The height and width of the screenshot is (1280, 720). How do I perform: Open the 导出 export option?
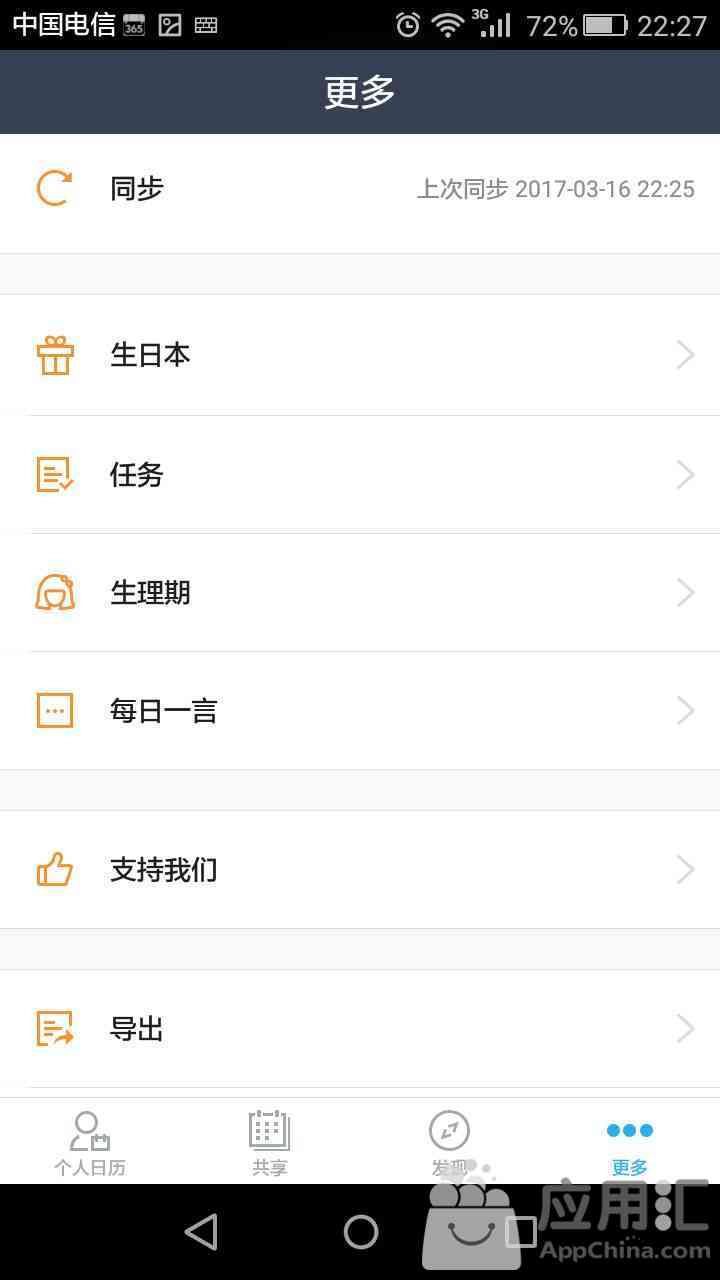(x=360, y=1028)
